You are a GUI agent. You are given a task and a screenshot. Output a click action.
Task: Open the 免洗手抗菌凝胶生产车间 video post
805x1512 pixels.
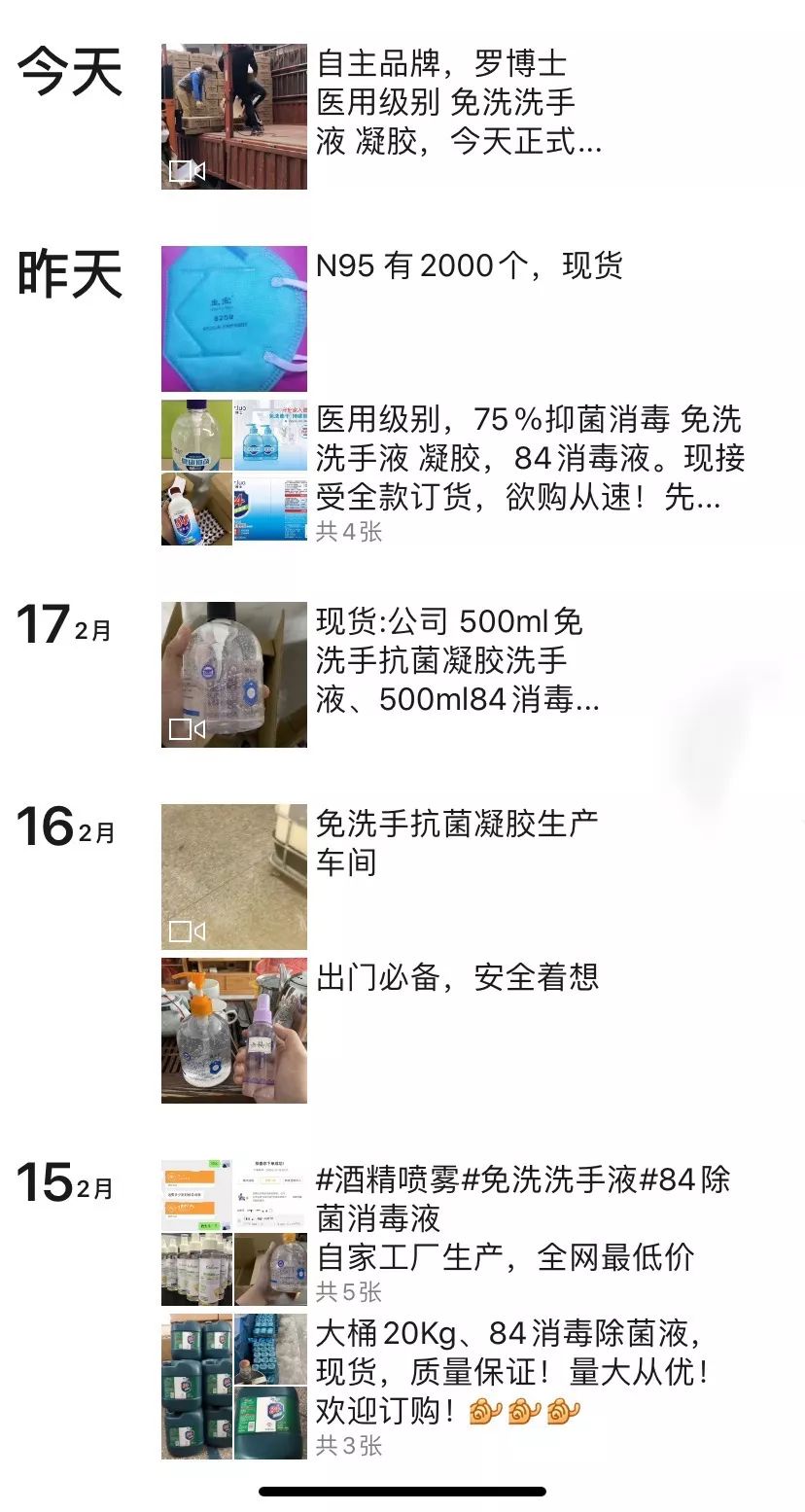pos(234,876)
